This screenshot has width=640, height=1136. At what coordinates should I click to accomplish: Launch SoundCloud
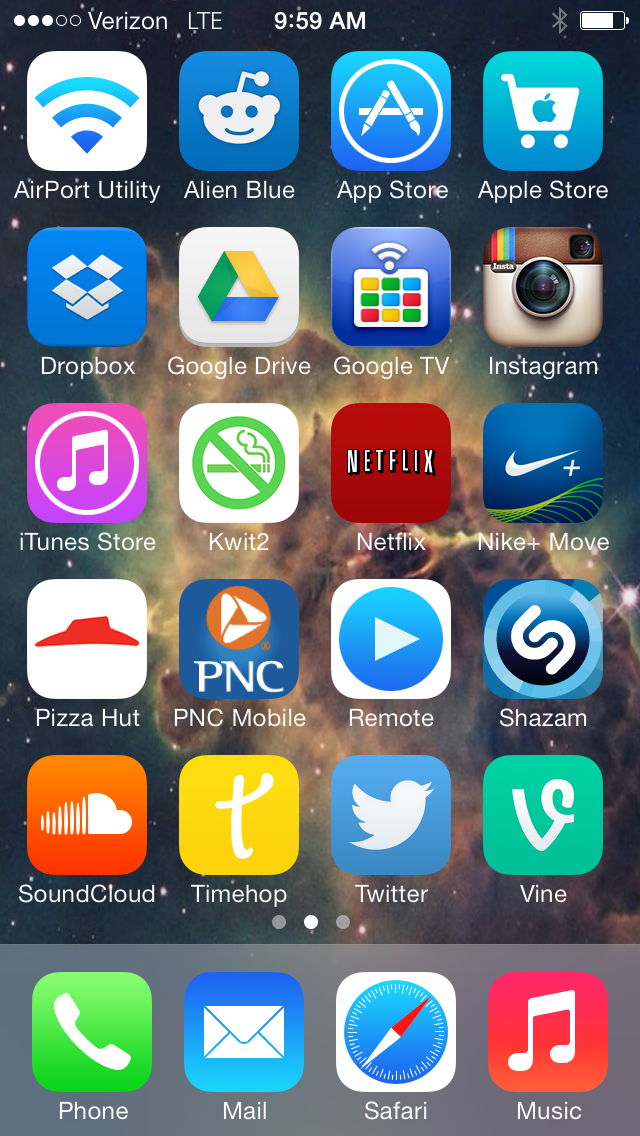(87, 815)
